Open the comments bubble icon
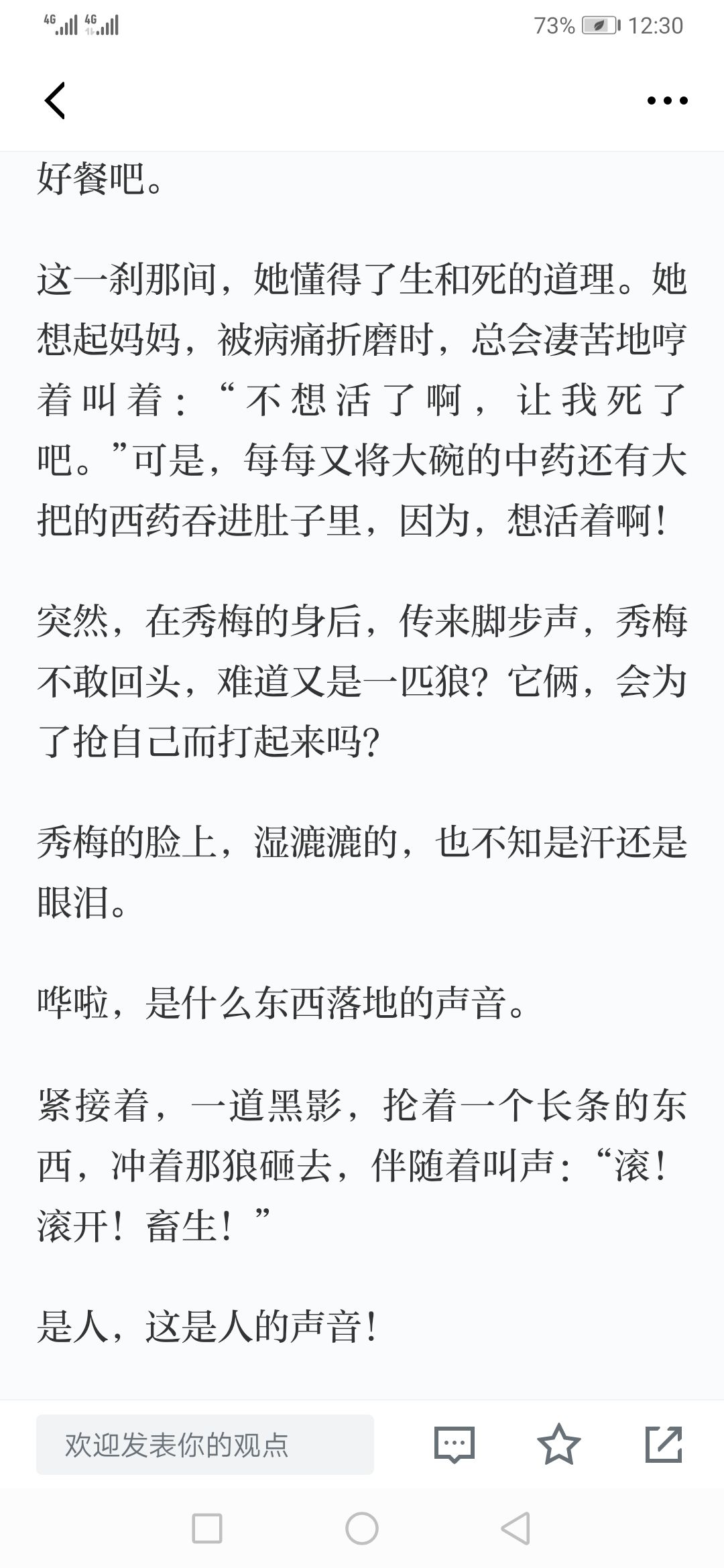Image resolution: width=724 pixels, height=1568 pixels. 455,1445
